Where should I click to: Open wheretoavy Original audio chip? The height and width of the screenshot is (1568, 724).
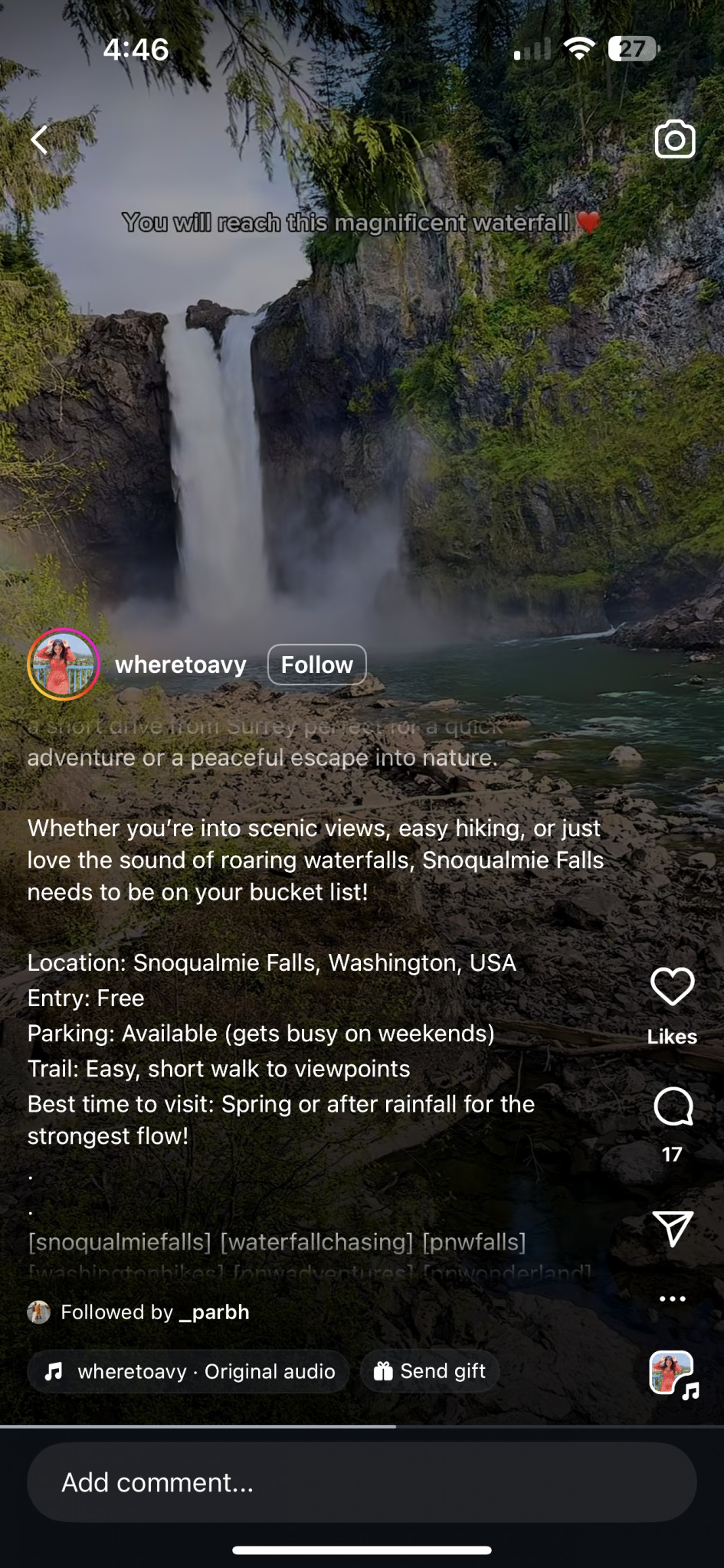coord(188,1371)
